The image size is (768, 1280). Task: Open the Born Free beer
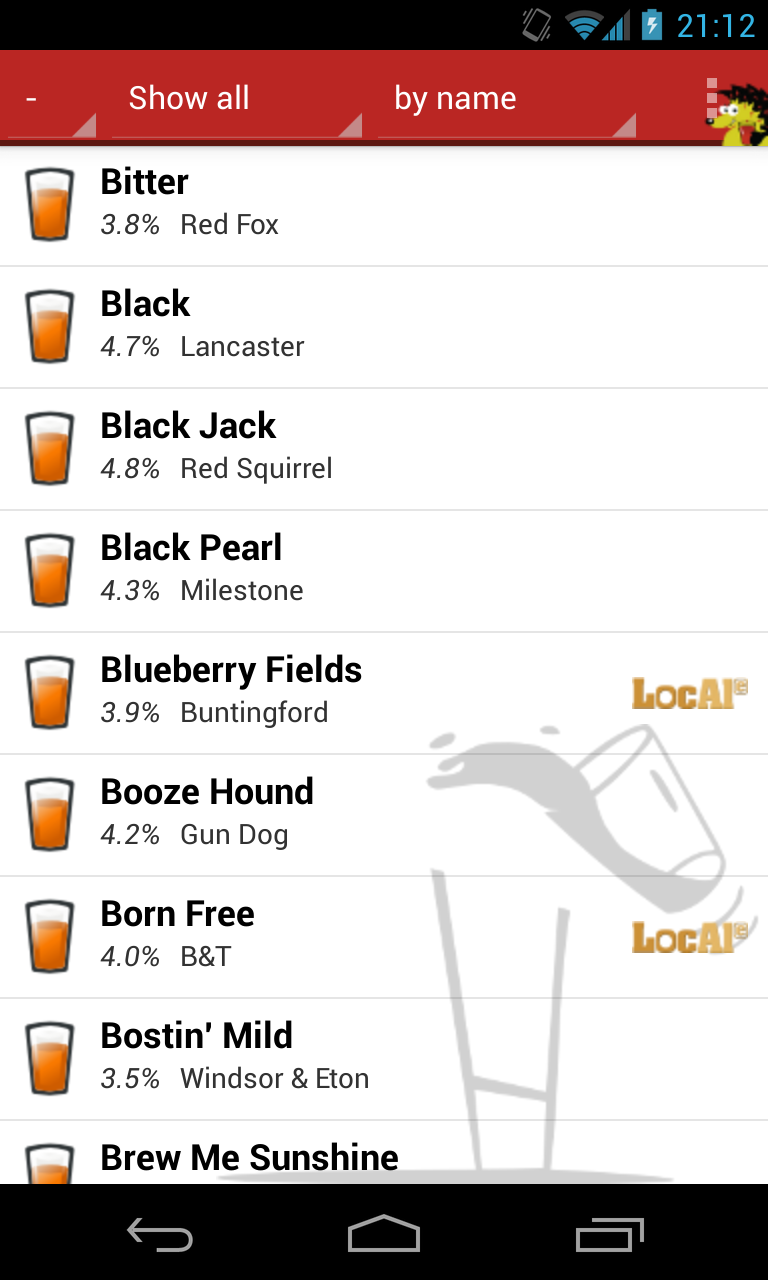pyautogui.click(x=384, y=937)
